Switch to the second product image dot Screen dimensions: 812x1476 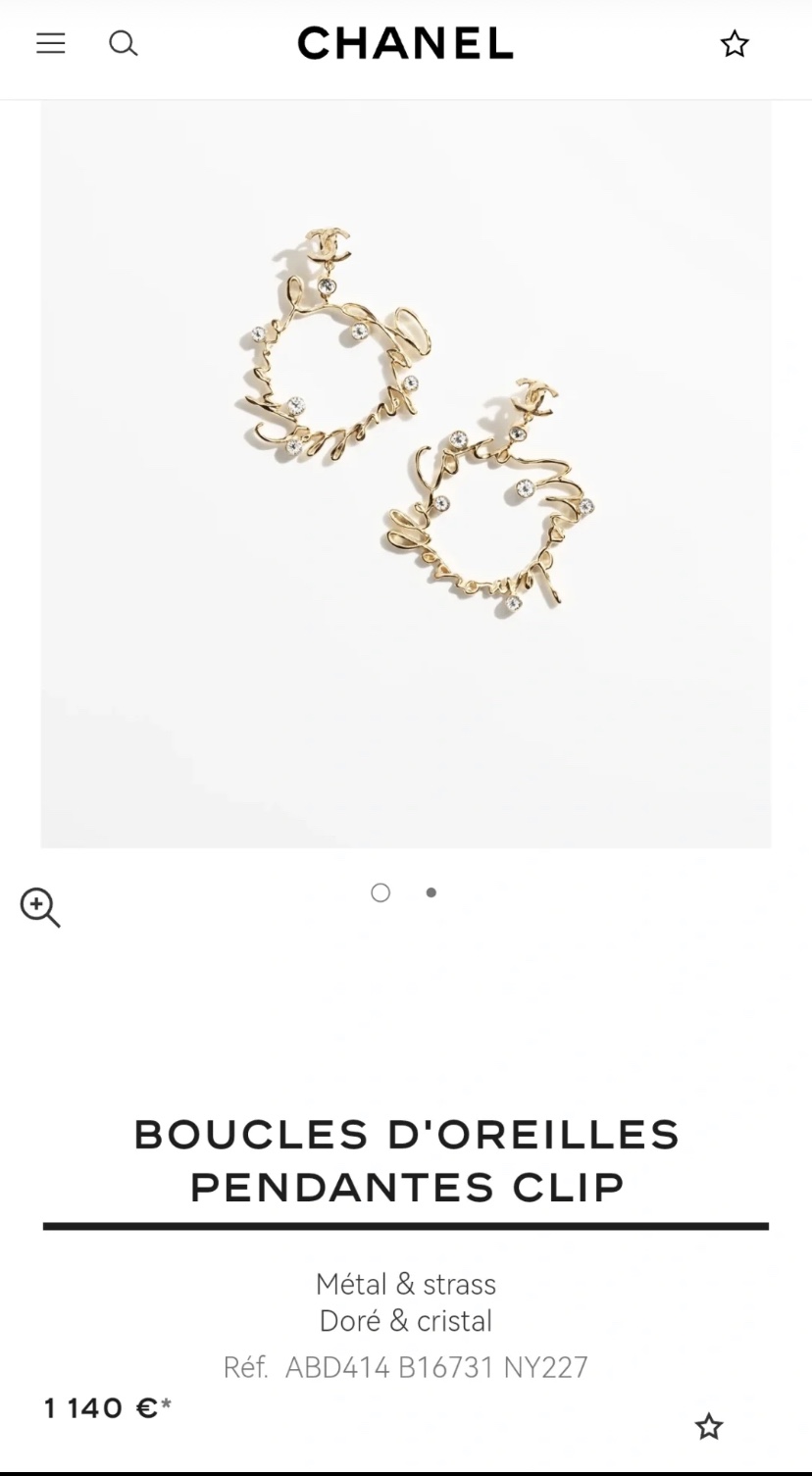[x=431, y=892]
